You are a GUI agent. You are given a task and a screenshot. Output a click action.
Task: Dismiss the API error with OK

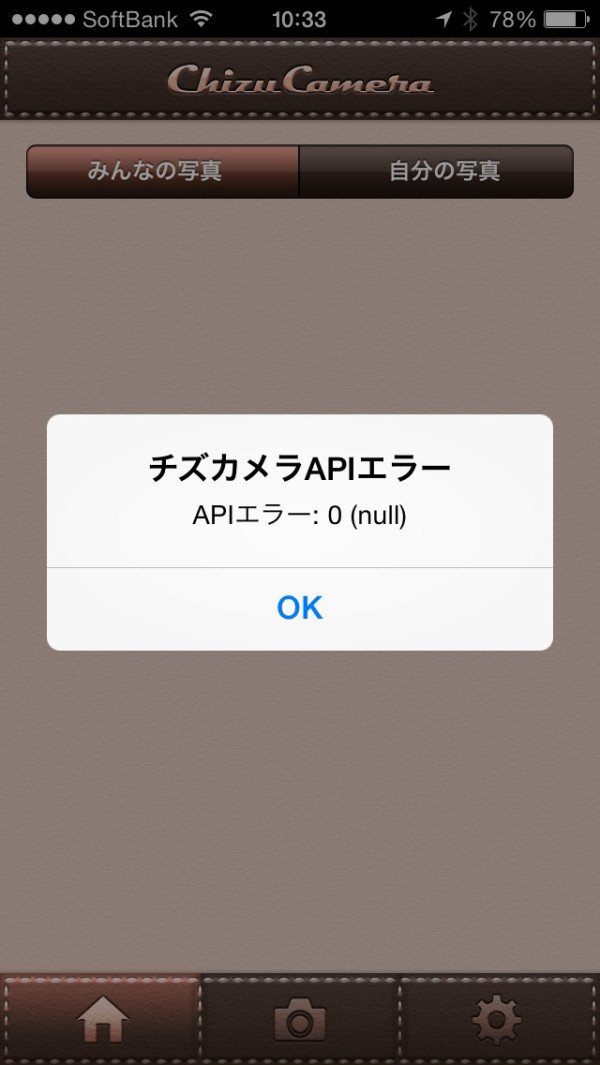(300, 609)
